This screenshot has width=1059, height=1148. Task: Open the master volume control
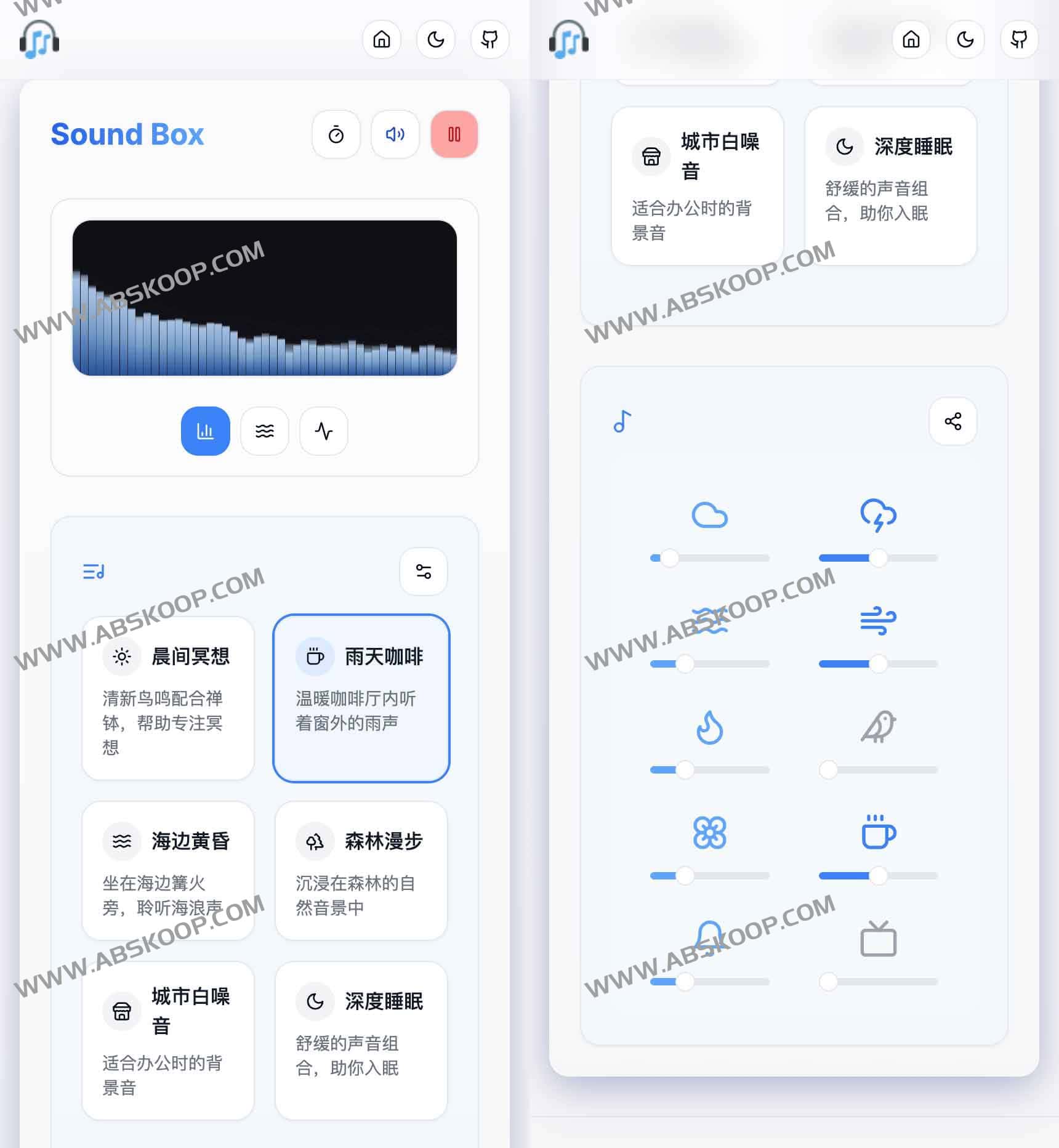pos(395,134)
